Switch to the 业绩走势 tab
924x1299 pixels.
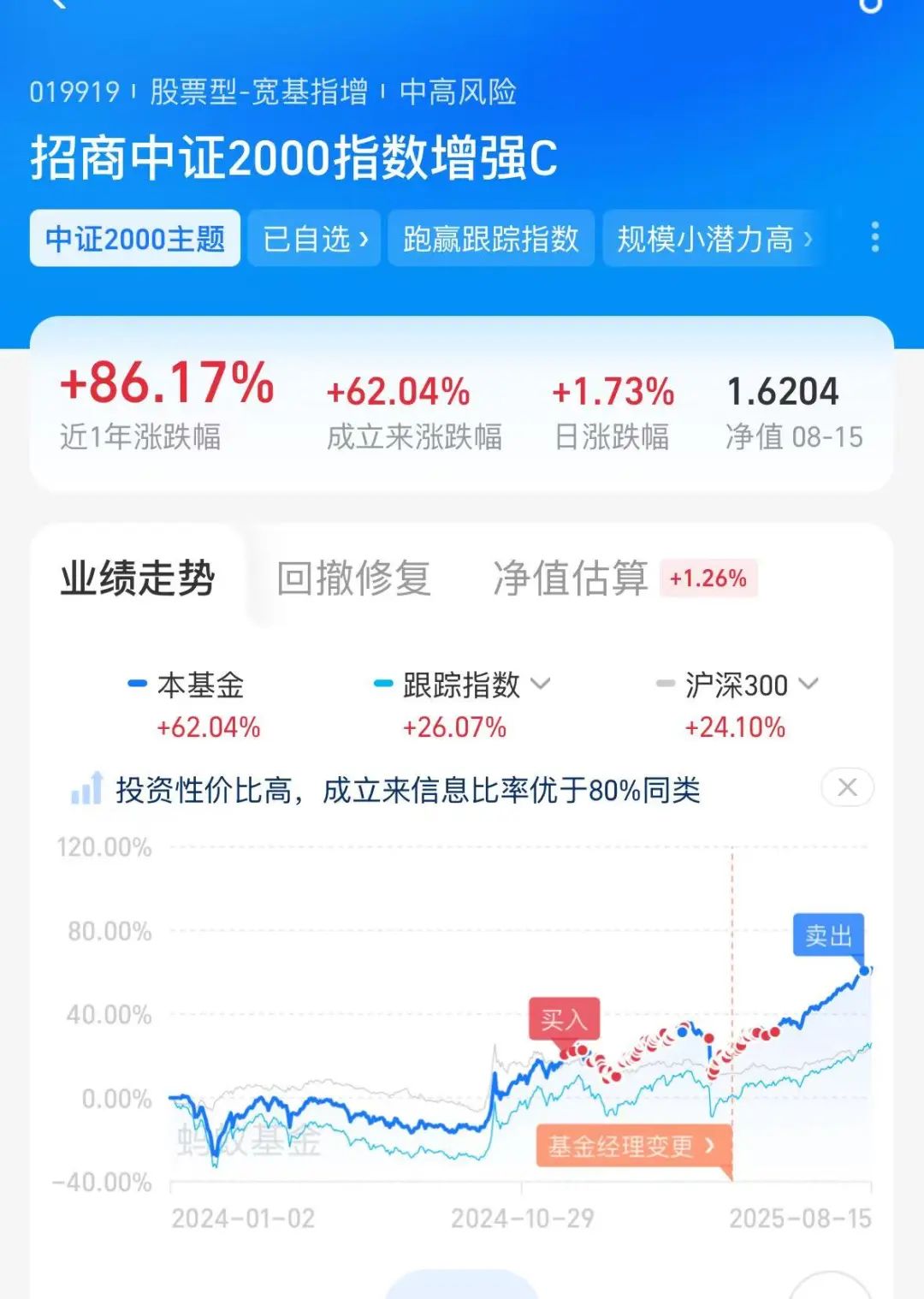point(138,578)
